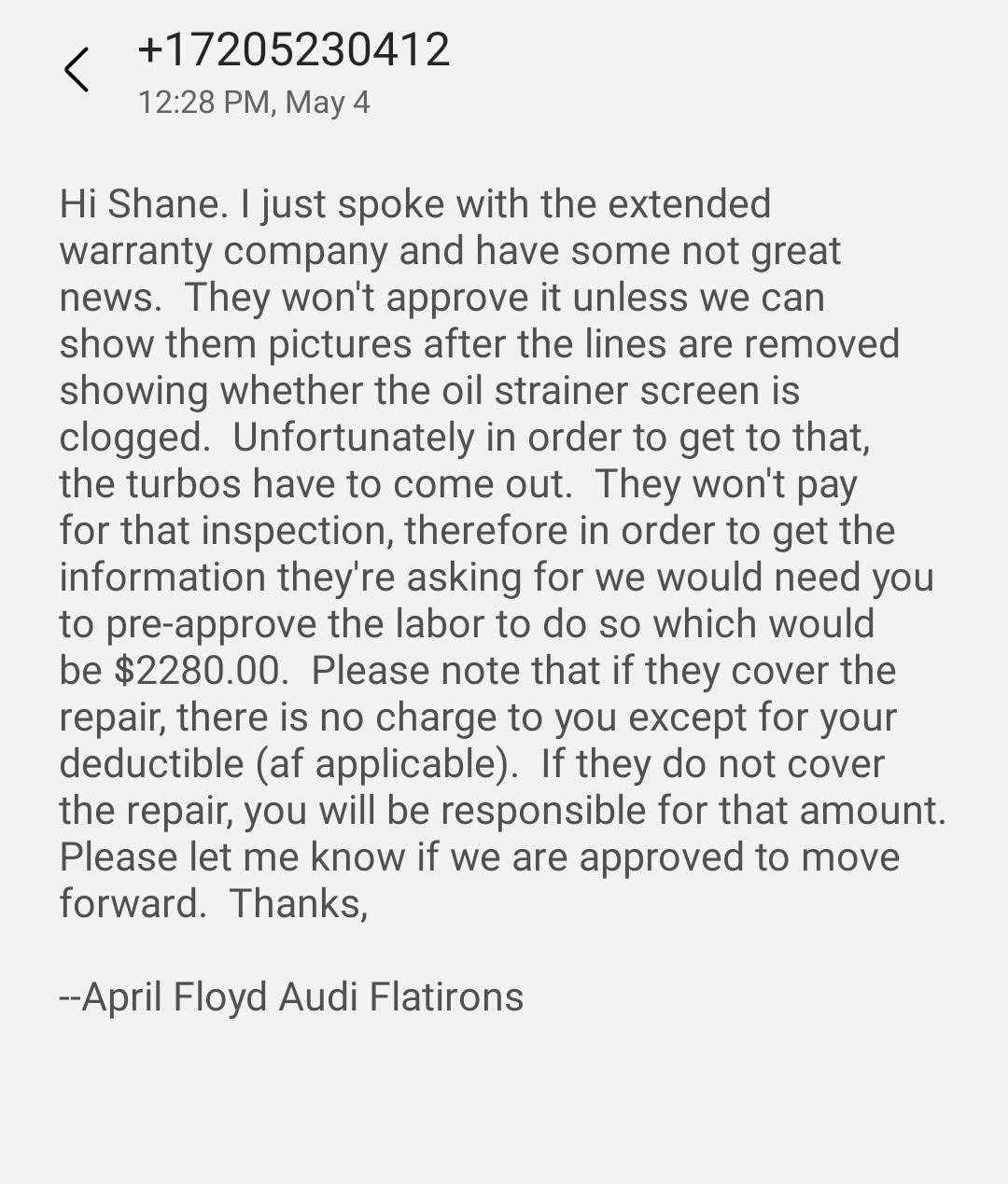This screenshot has width=1008, height=1184.
Task: Go back using the arrow icon
Action: pos(77,70)
